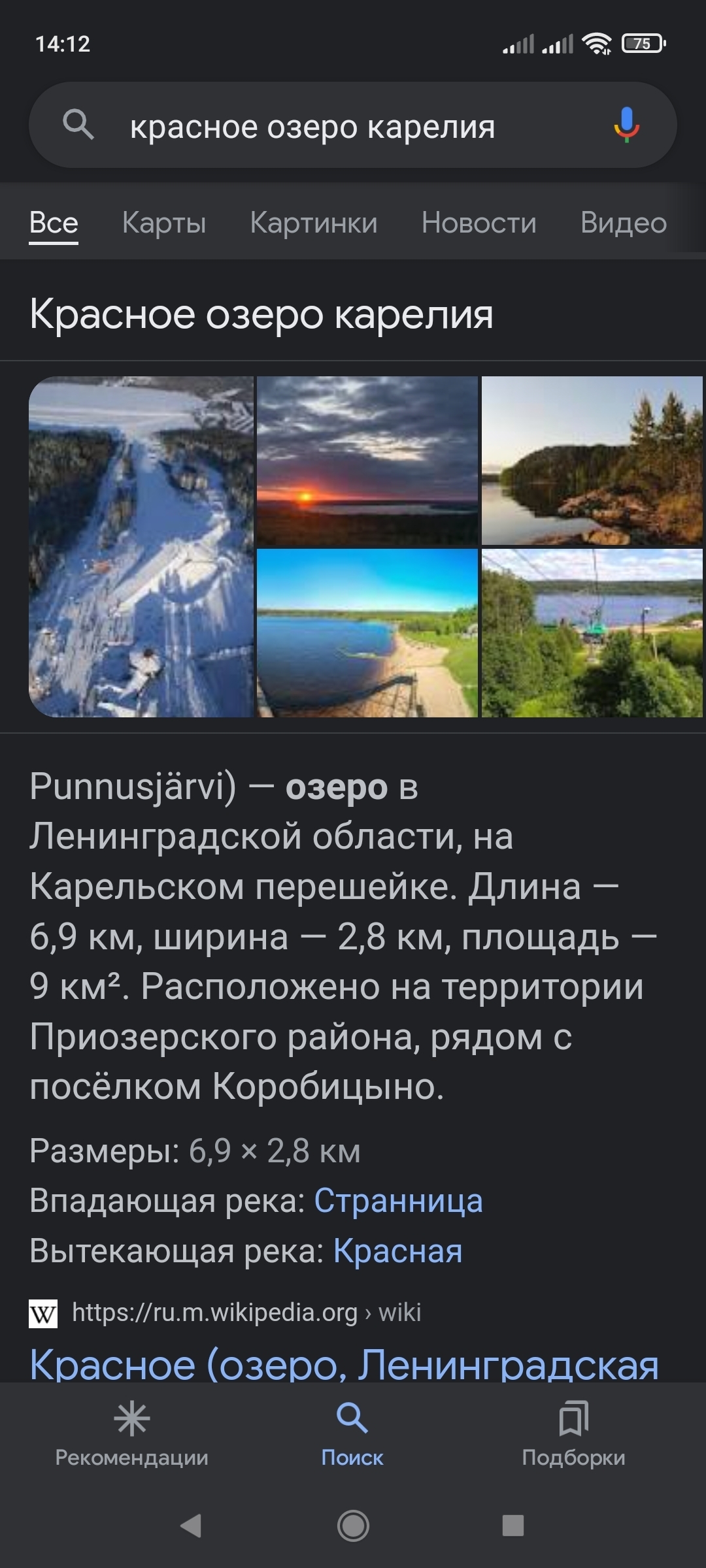
Task: Open the blue lake beach photo
Action: point(367,633)
